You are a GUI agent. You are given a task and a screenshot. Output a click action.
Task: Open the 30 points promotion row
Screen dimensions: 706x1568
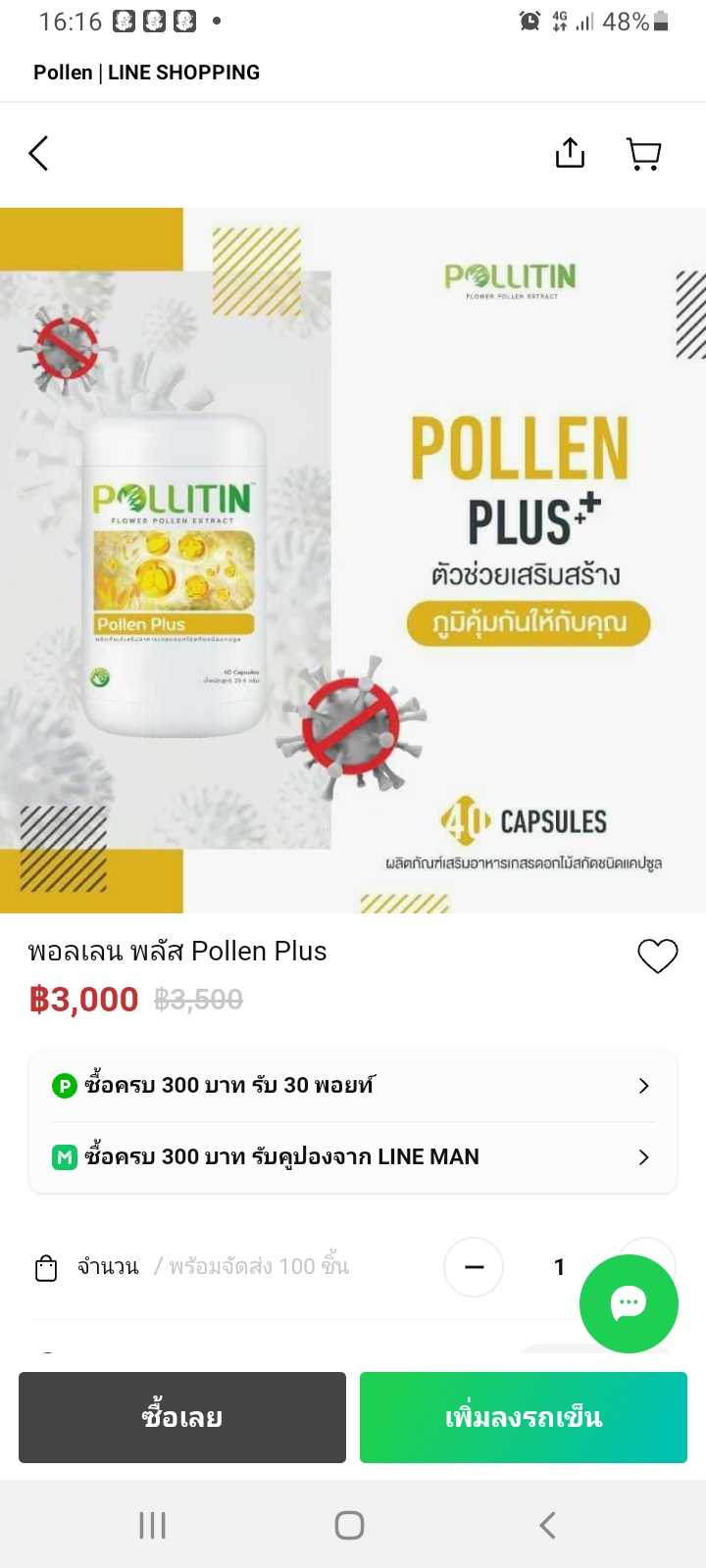pos(352,1086)
